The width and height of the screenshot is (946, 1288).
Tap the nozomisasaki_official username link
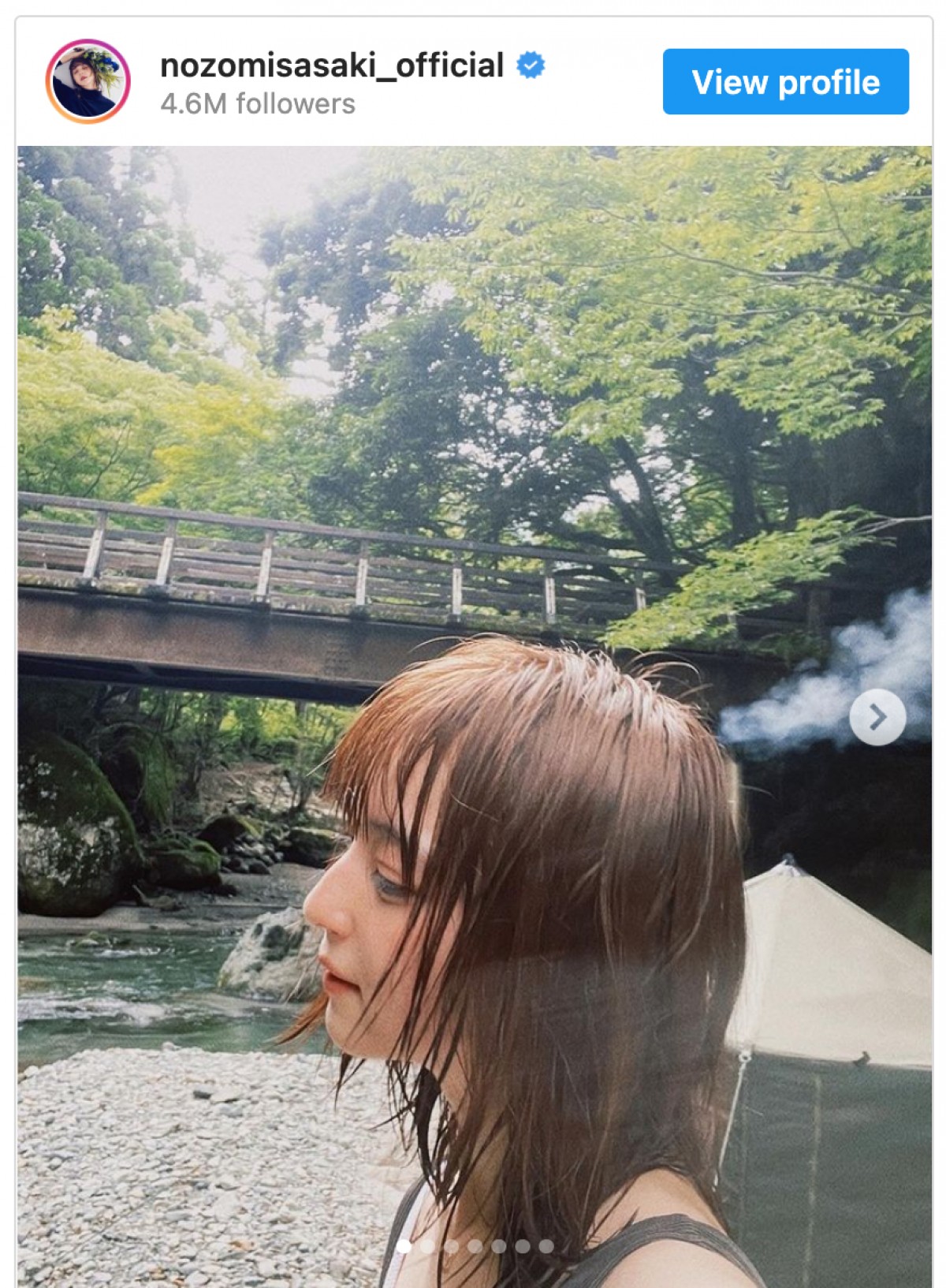[x=331, y=65]
